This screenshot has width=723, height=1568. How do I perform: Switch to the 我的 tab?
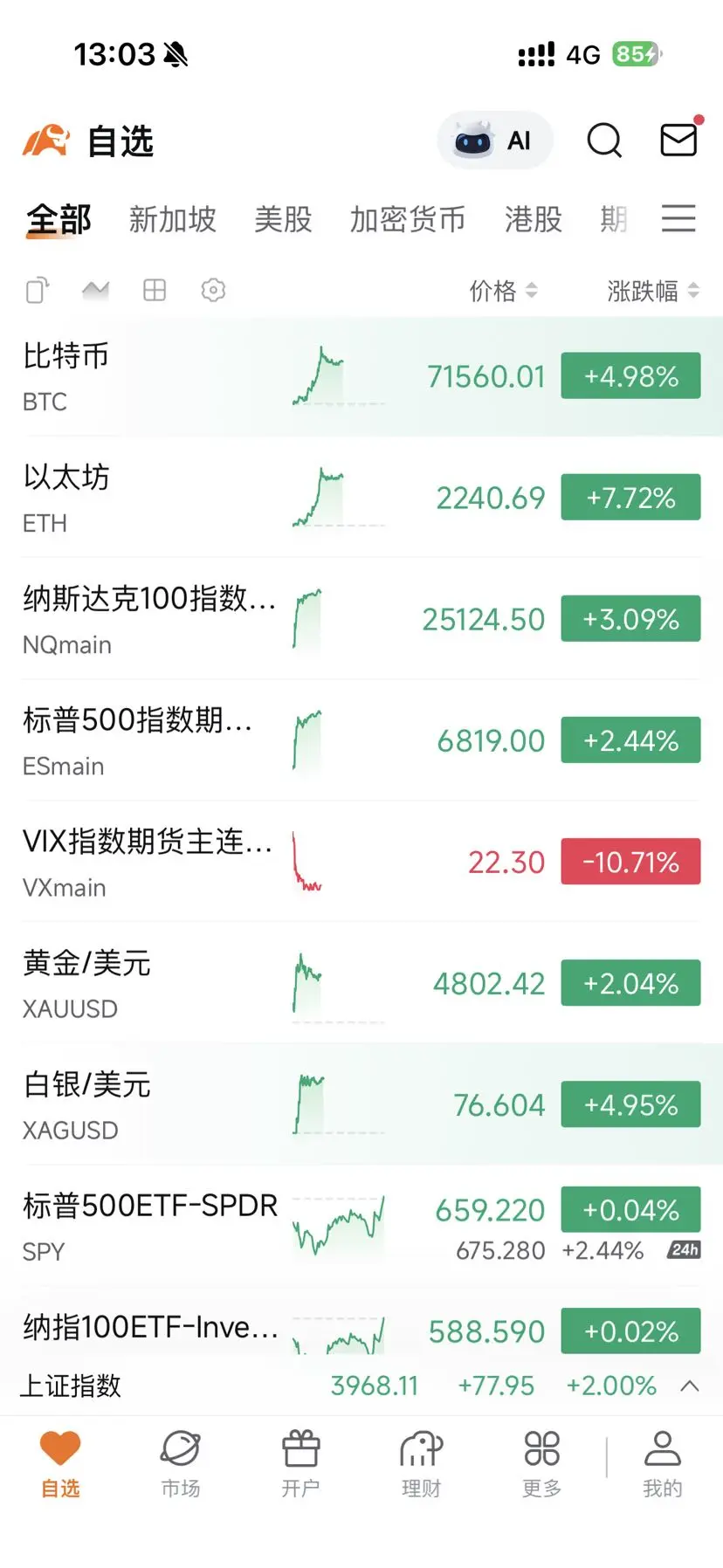point(662,1462)
